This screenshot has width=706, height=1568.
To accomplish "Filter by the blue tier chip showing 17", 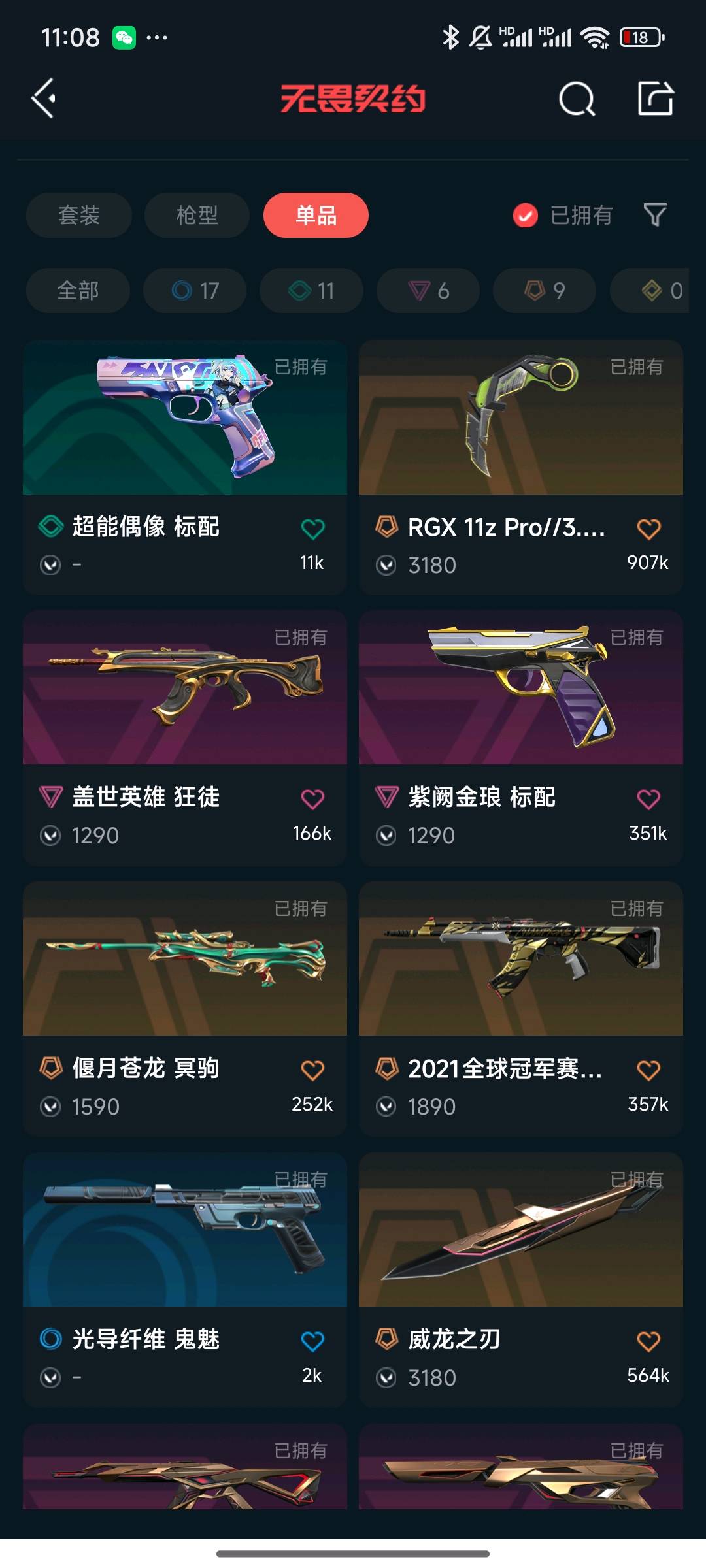I will 195,290.
